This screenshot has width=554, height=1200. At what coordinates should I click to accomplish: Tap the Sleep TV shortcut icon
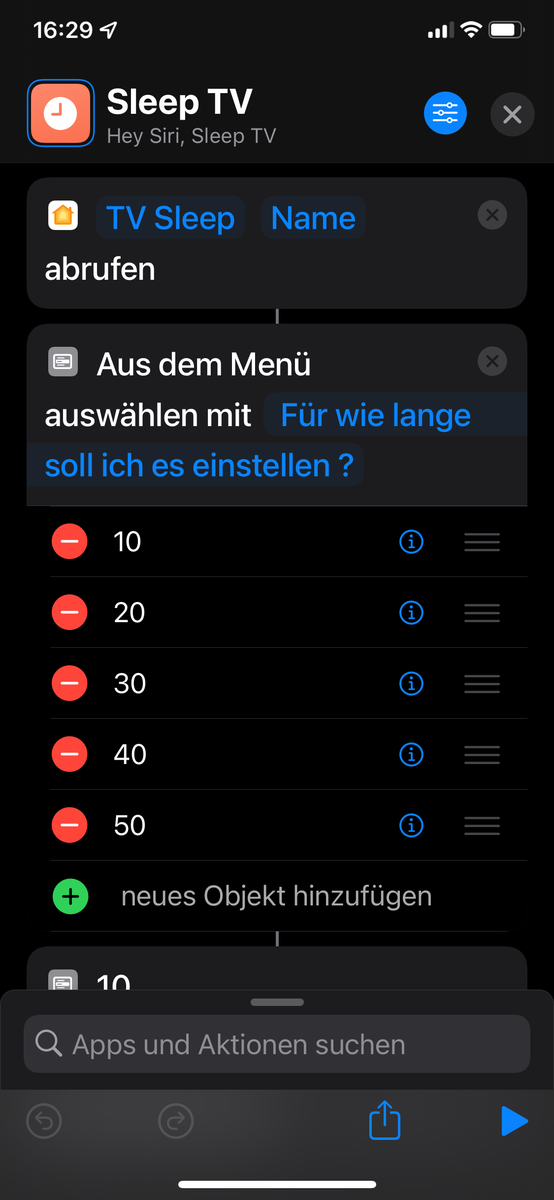coord(61,113)
